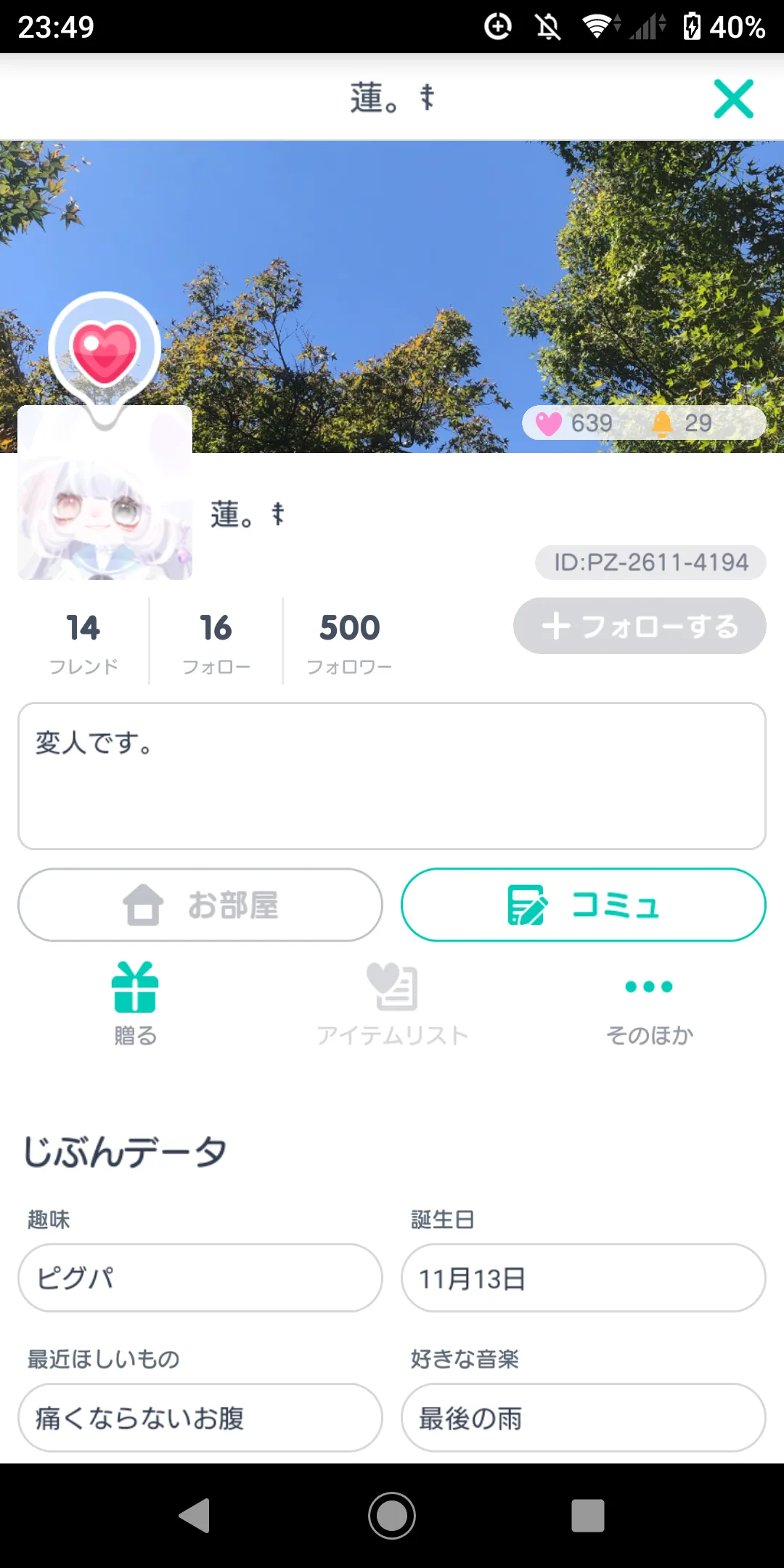Open the コミュ community button
This screenshot has width=784, height=1568.
pos(584,905)
